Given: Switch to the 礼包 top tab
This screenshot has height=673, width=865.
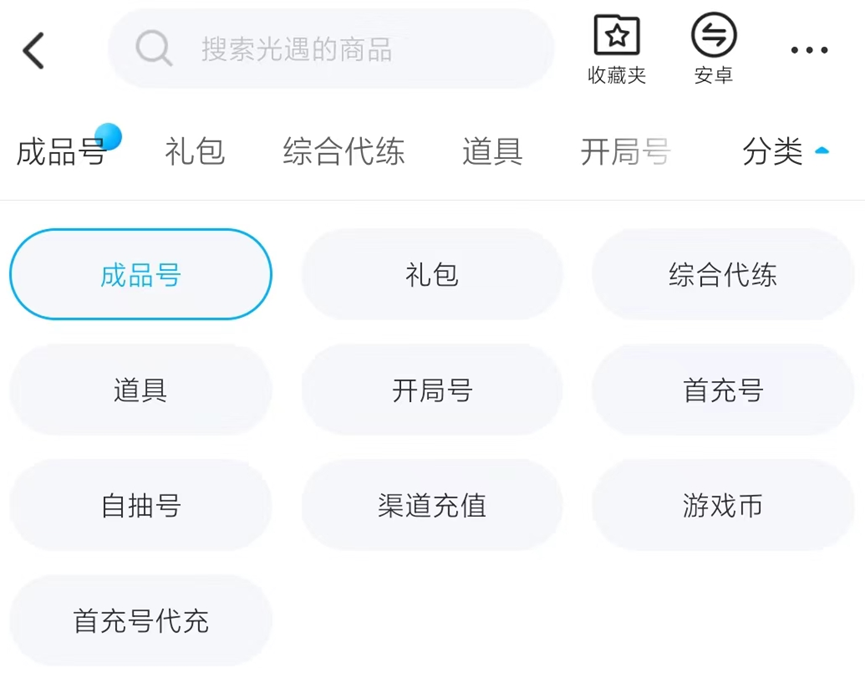Looking at the screenshot, I should point(195,152).
